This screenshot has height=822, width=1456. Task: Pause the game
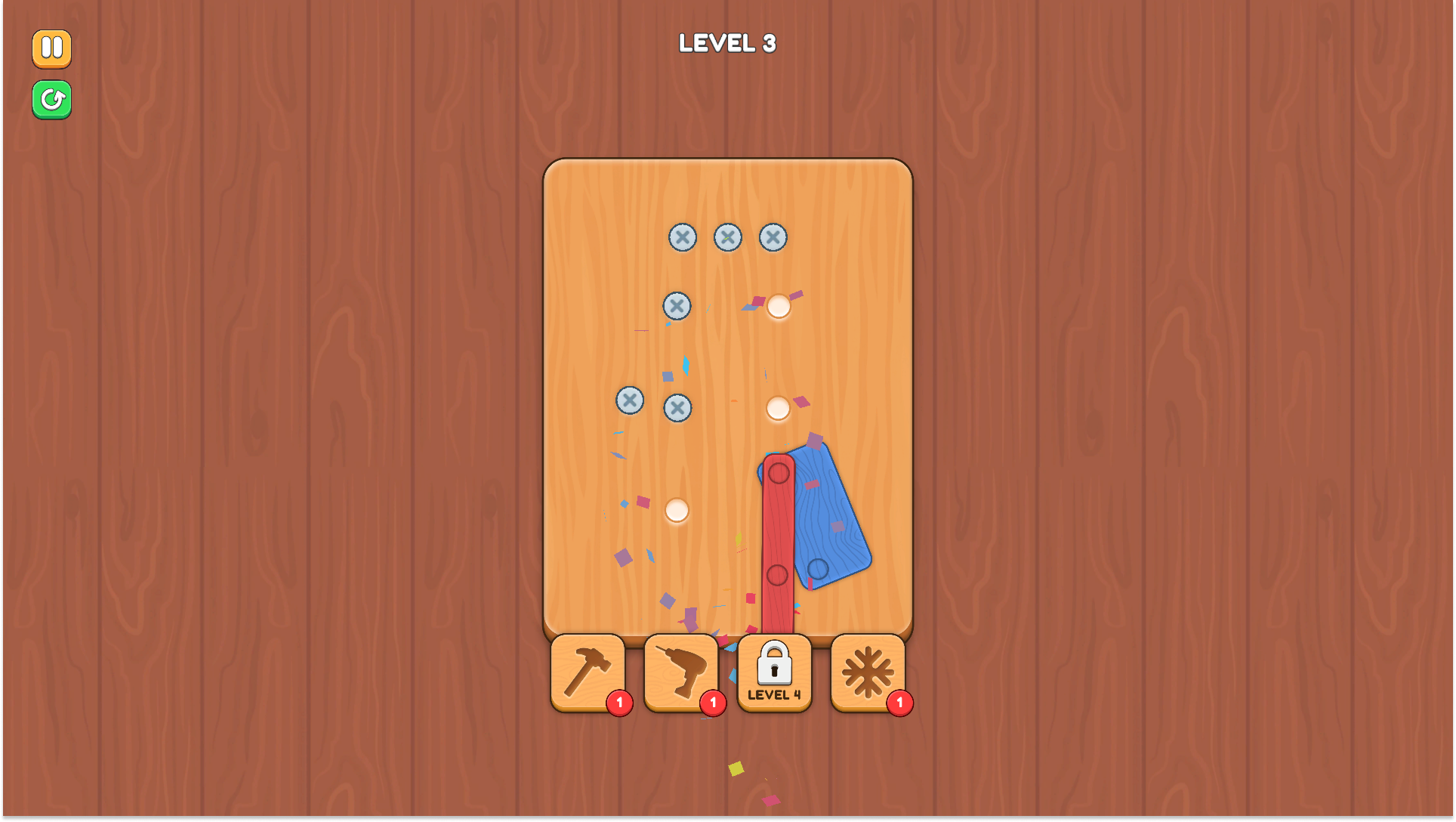point(51,48)
